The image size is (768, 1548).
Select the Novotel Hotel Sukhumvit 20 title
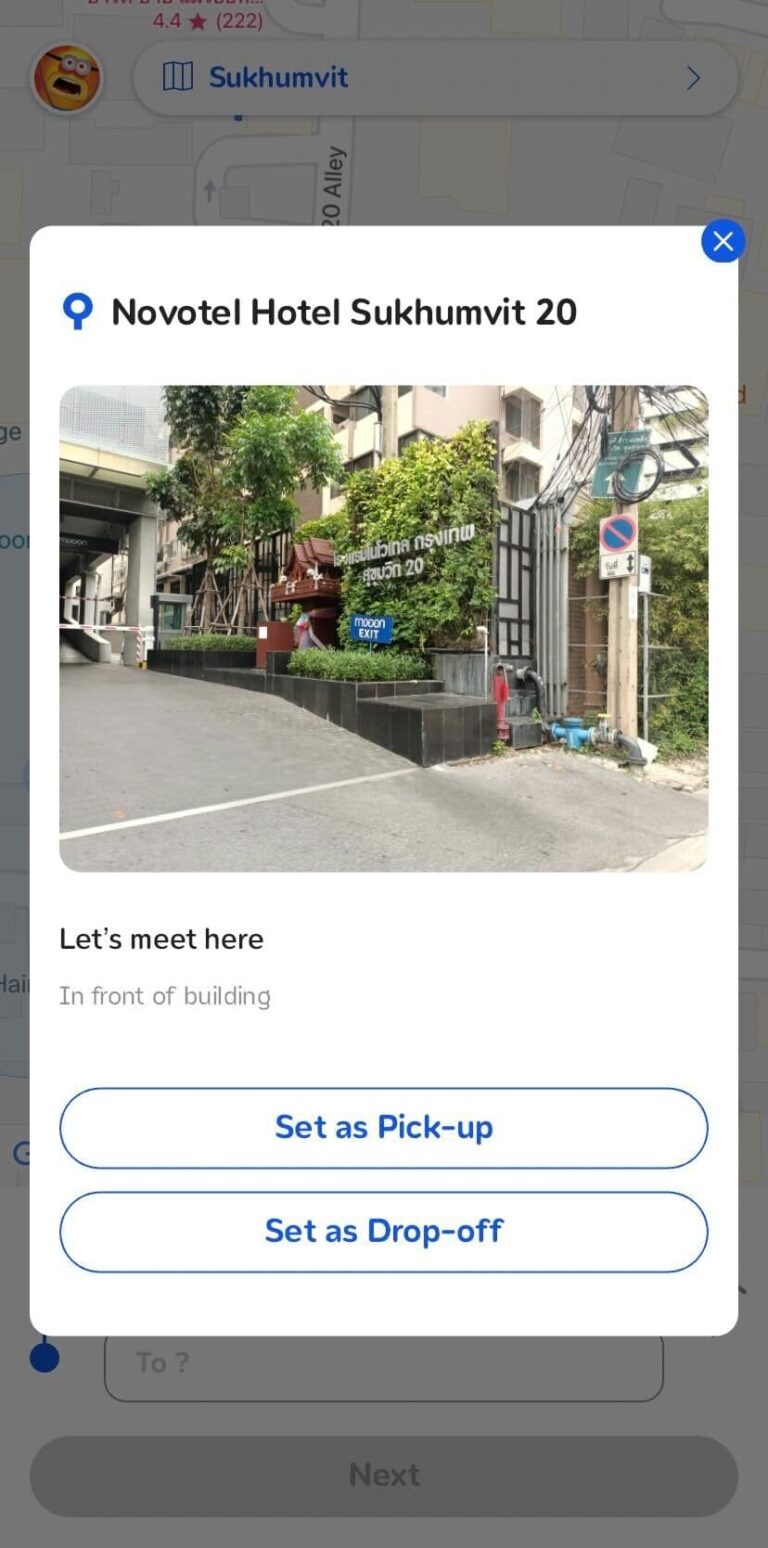click(x=345, y=311)
